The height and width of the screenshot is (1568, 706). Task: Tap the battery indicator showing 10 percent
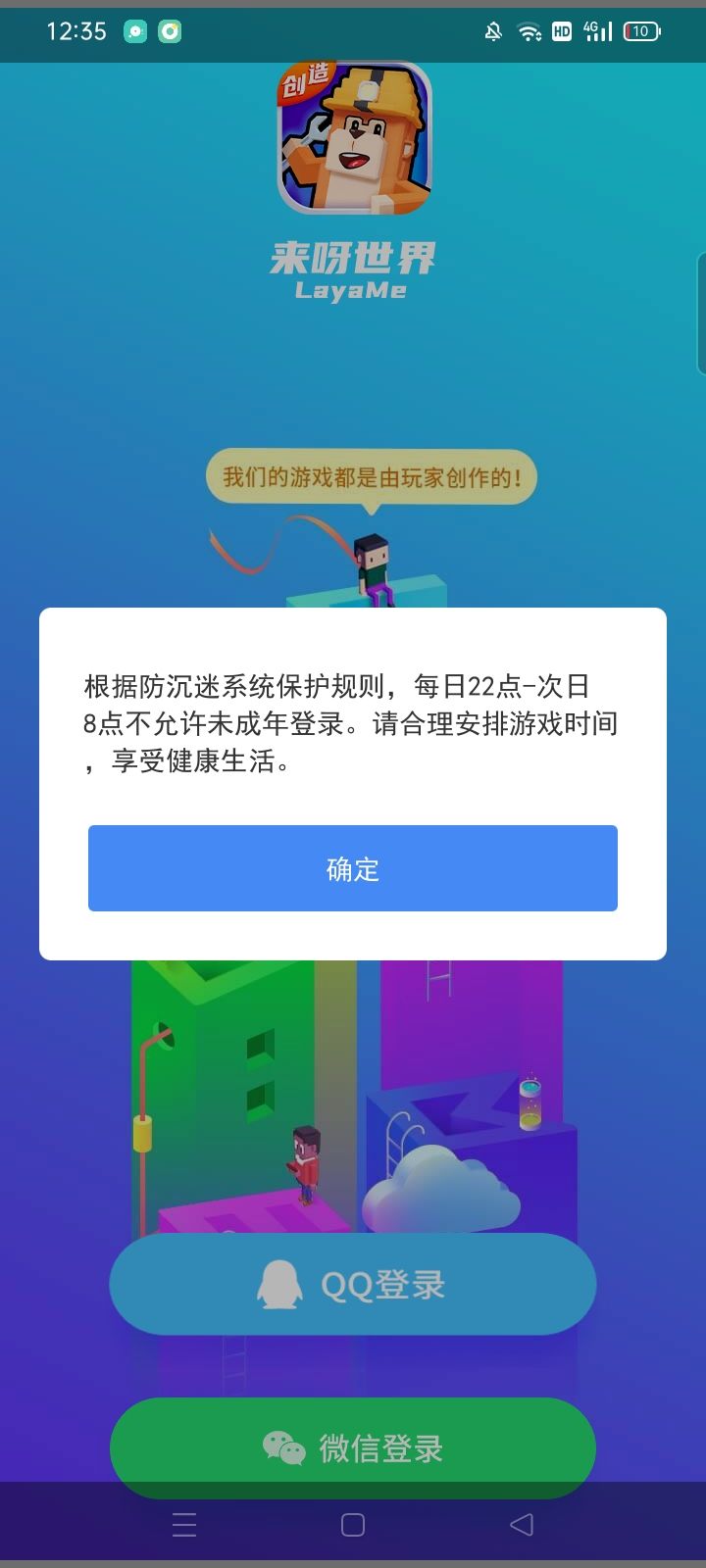click(640, 31)
